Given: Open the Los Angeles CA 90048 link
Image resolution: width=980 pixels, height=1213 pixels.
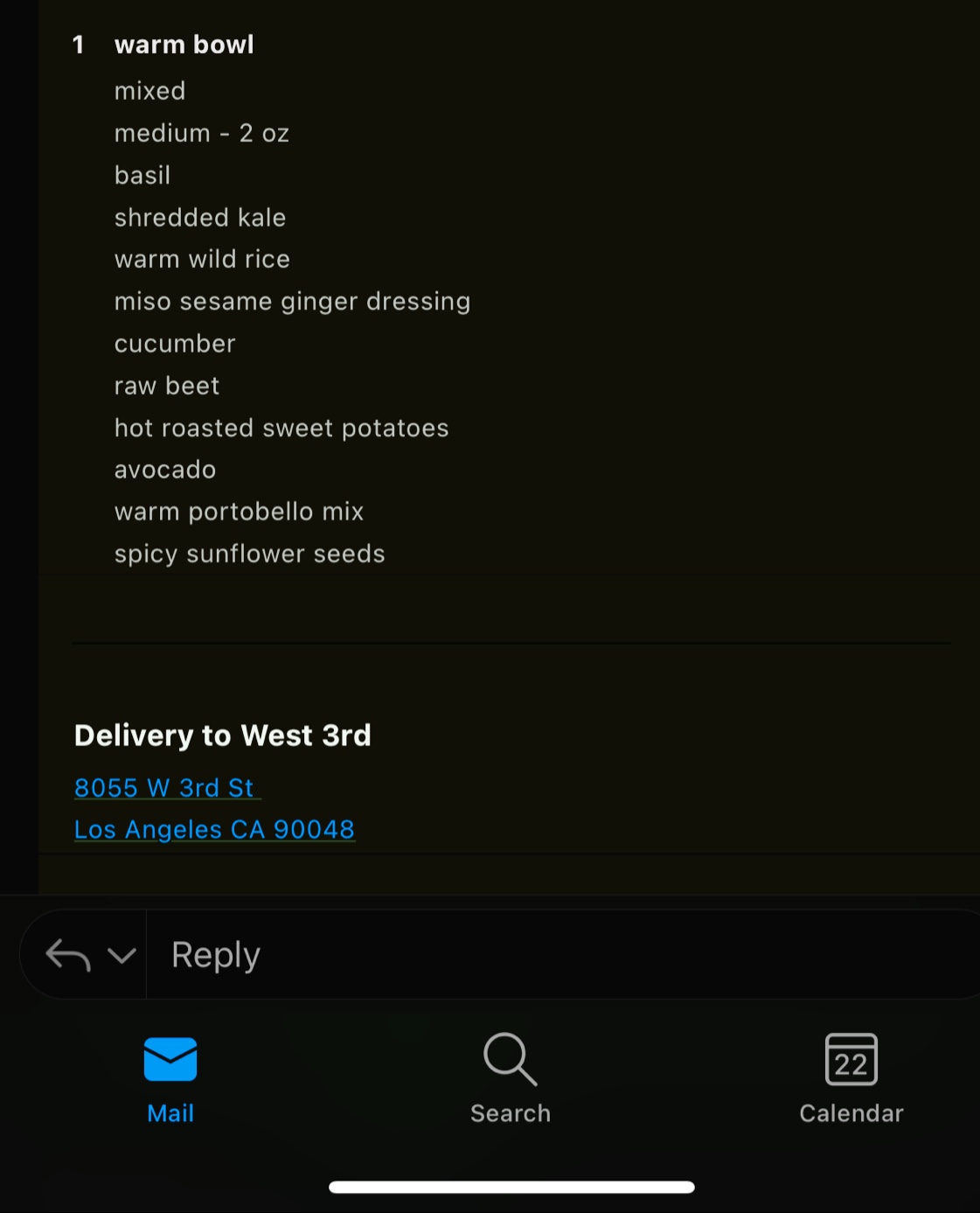Looking at the screenshot, I should [x=214, y=830].
